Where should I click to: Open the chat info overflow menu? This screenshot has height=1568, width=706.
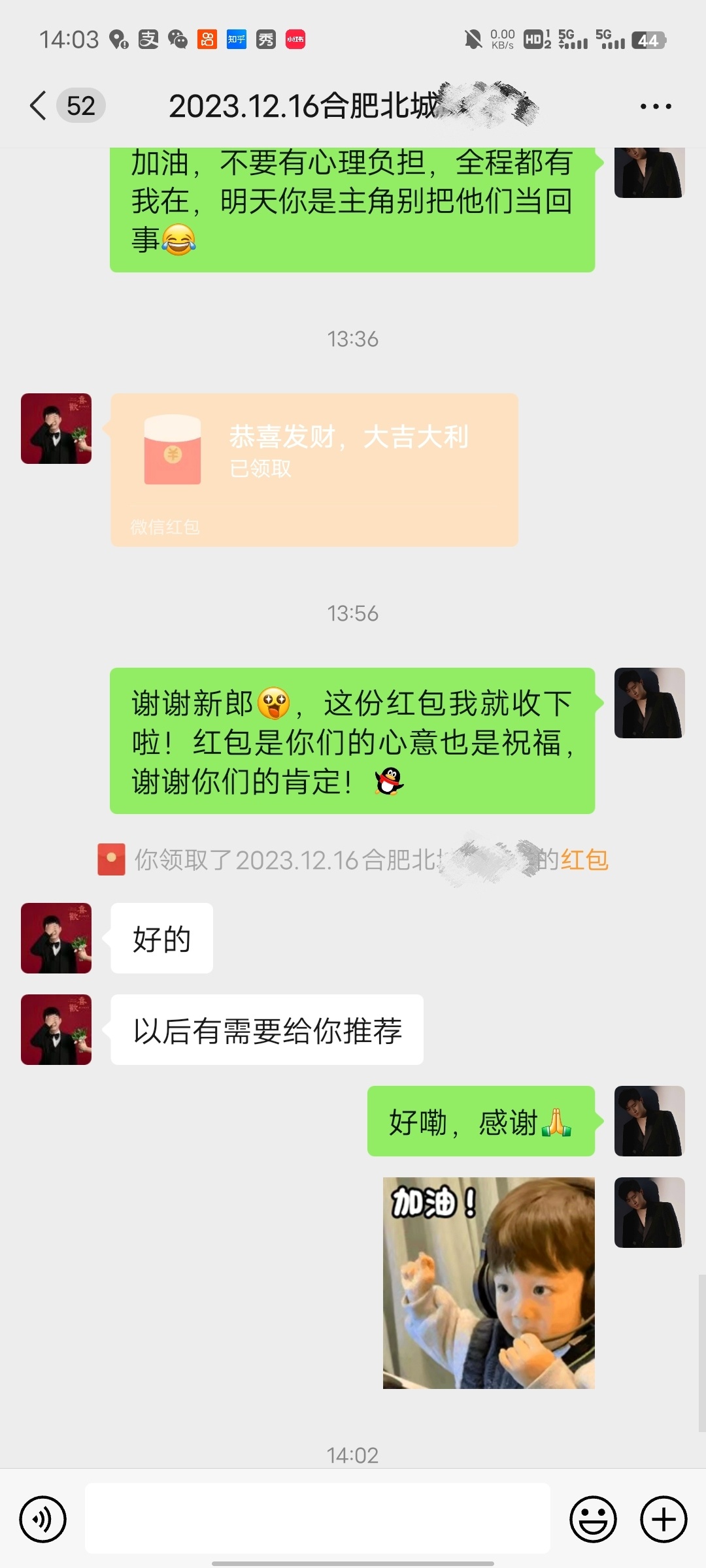[655, 106]
